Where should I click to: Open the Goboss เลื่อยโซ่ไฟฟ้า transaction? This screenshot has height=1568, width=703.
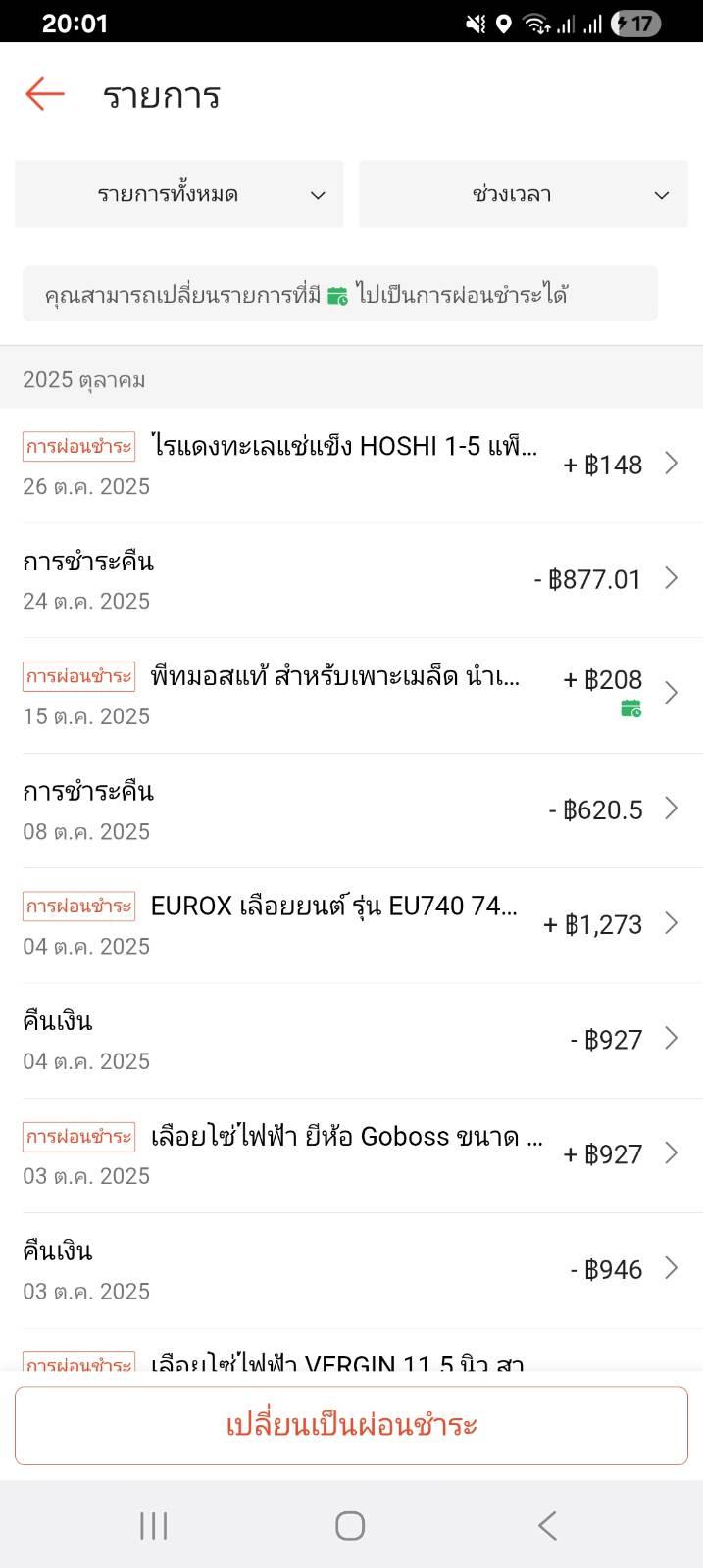[351, 1153]
